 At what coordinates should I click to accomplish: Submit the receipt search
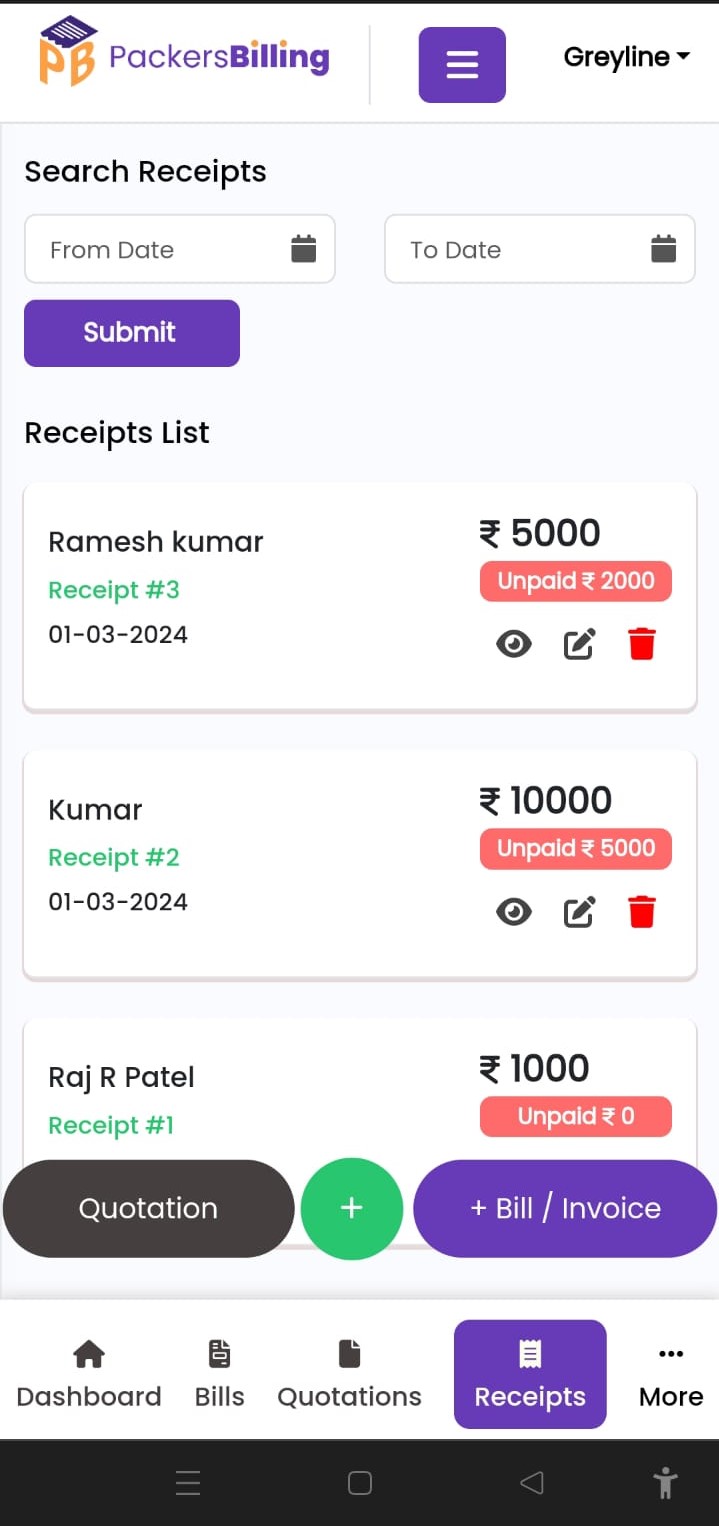[x=131, y=333]
